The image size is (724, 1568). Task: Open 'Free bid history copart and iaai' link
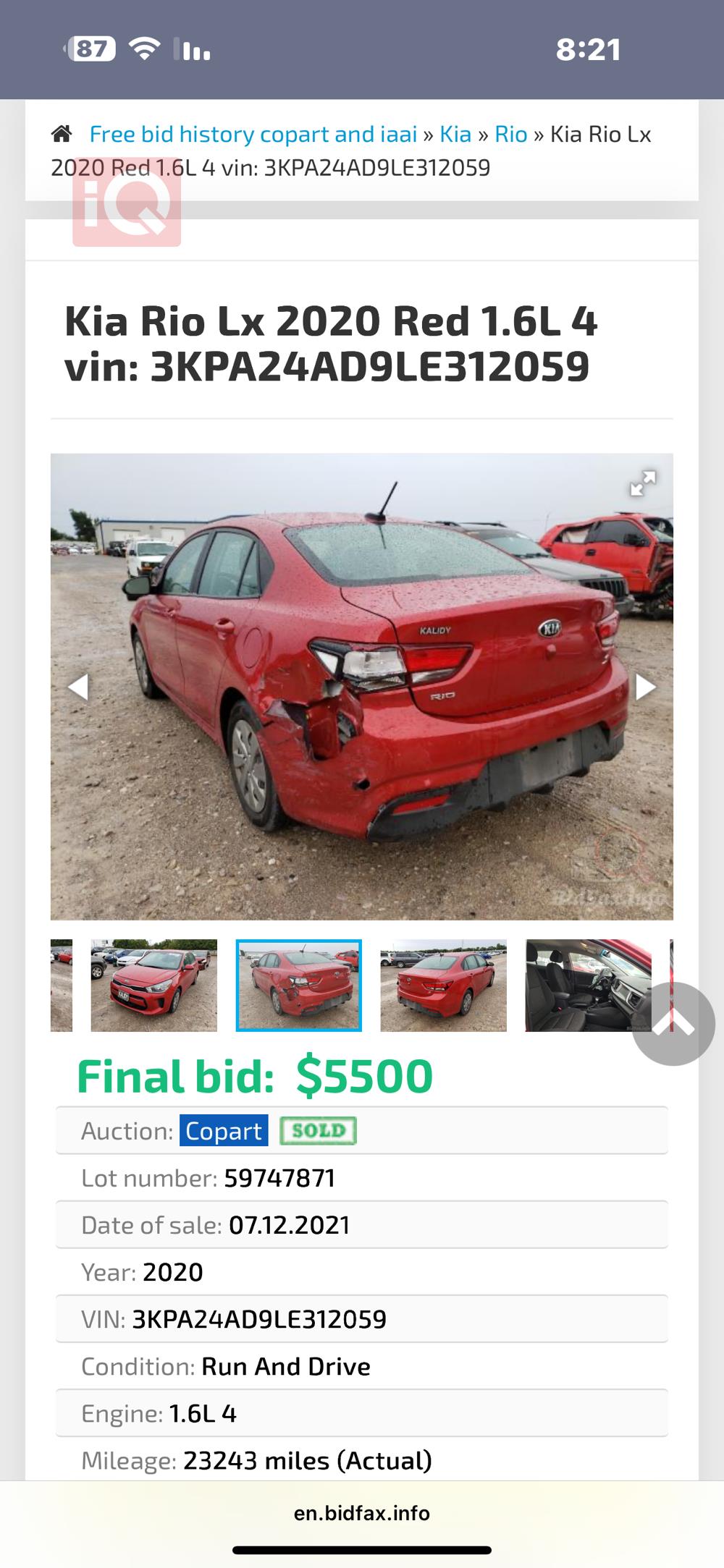point(253,135)
